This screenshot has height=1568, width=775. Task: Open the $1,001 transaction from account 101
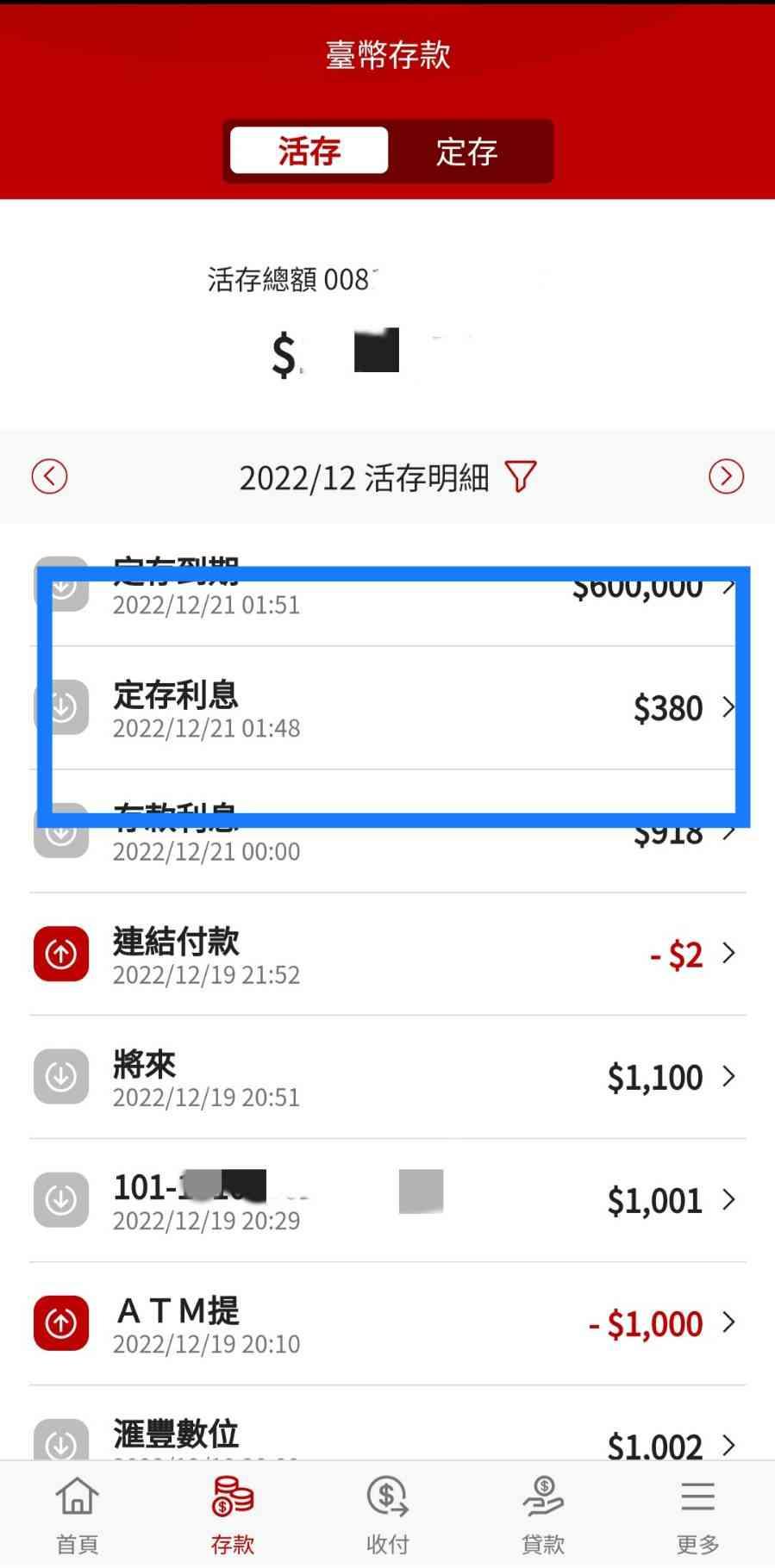pyautogui.click(x=388, y=1201)
